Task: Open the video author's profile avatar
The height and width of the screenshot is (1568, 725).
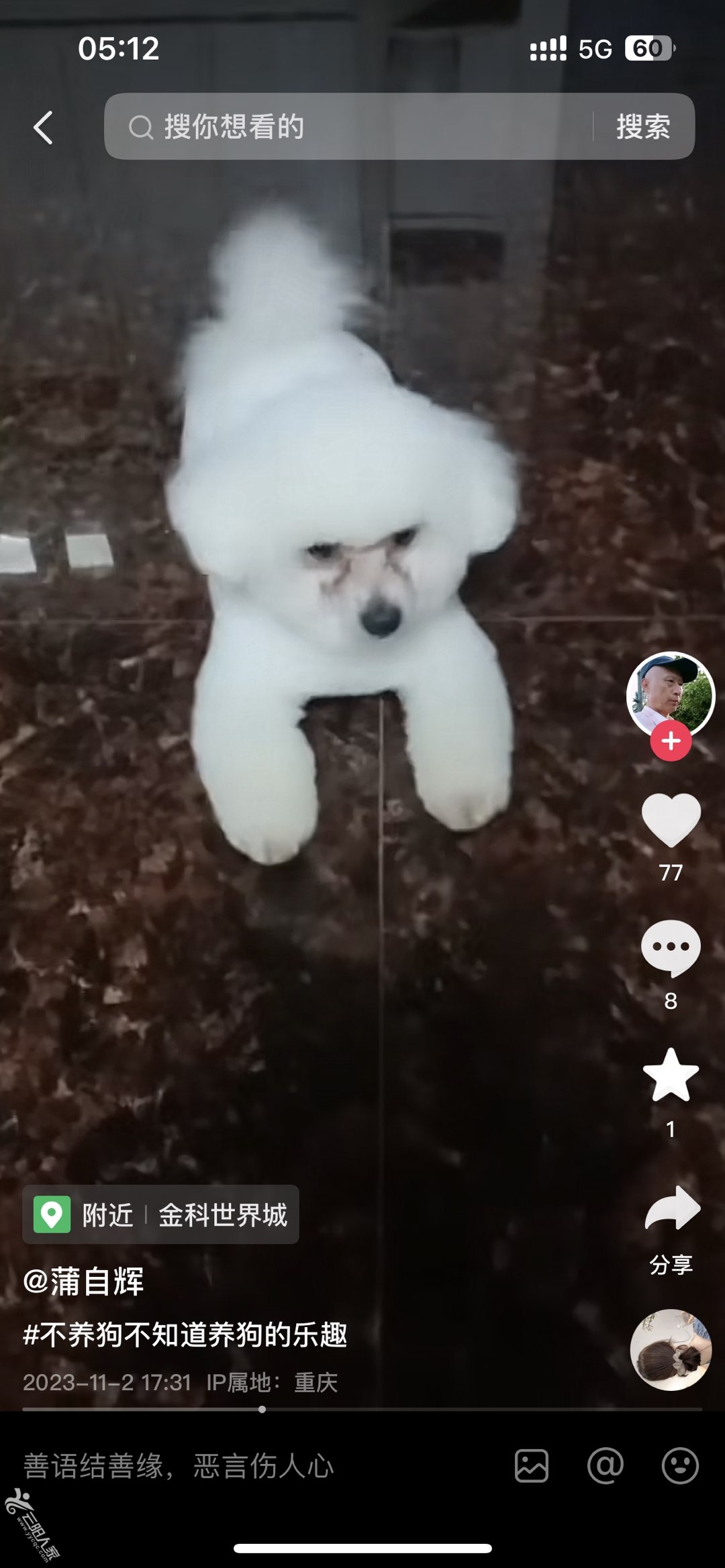Action: (x=670, y=694)
